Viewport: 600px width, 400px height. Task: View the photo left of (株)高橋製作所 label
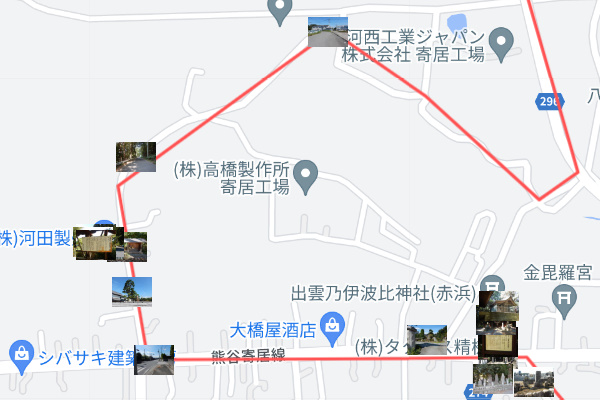tap(136, 156)
